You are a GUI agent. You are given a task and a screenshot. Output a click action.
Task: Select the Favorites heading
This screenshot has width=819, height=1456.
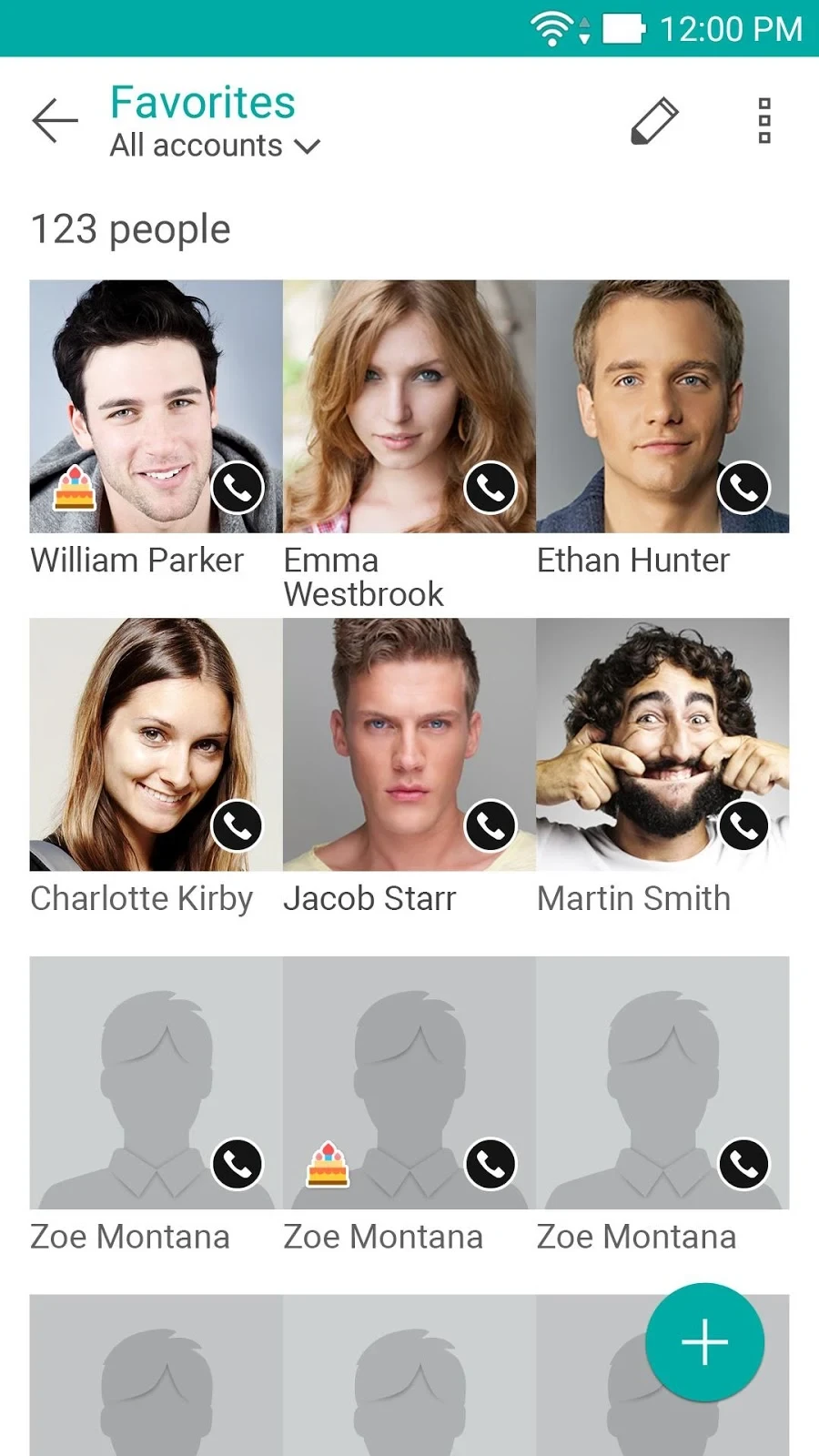[x=201, y=101]
